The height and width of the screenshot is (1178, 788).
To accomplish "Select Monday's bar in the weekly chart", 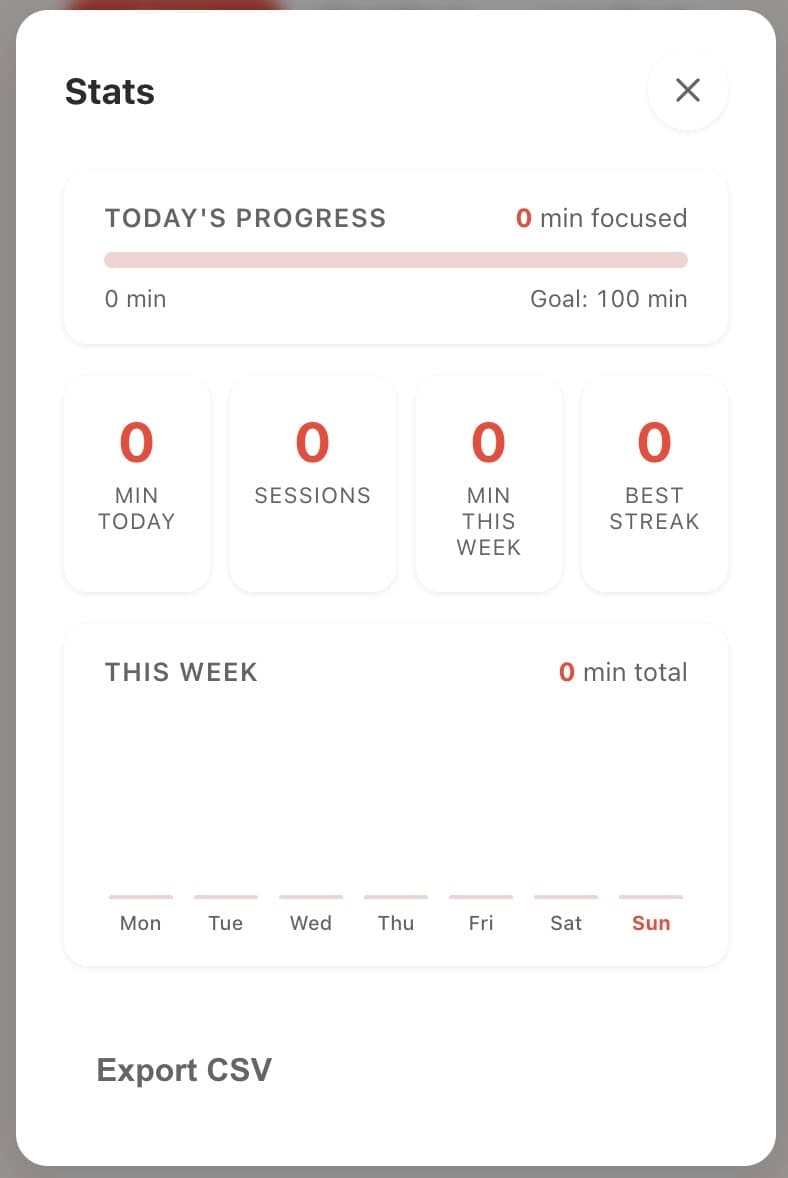I will coord(140,895).
